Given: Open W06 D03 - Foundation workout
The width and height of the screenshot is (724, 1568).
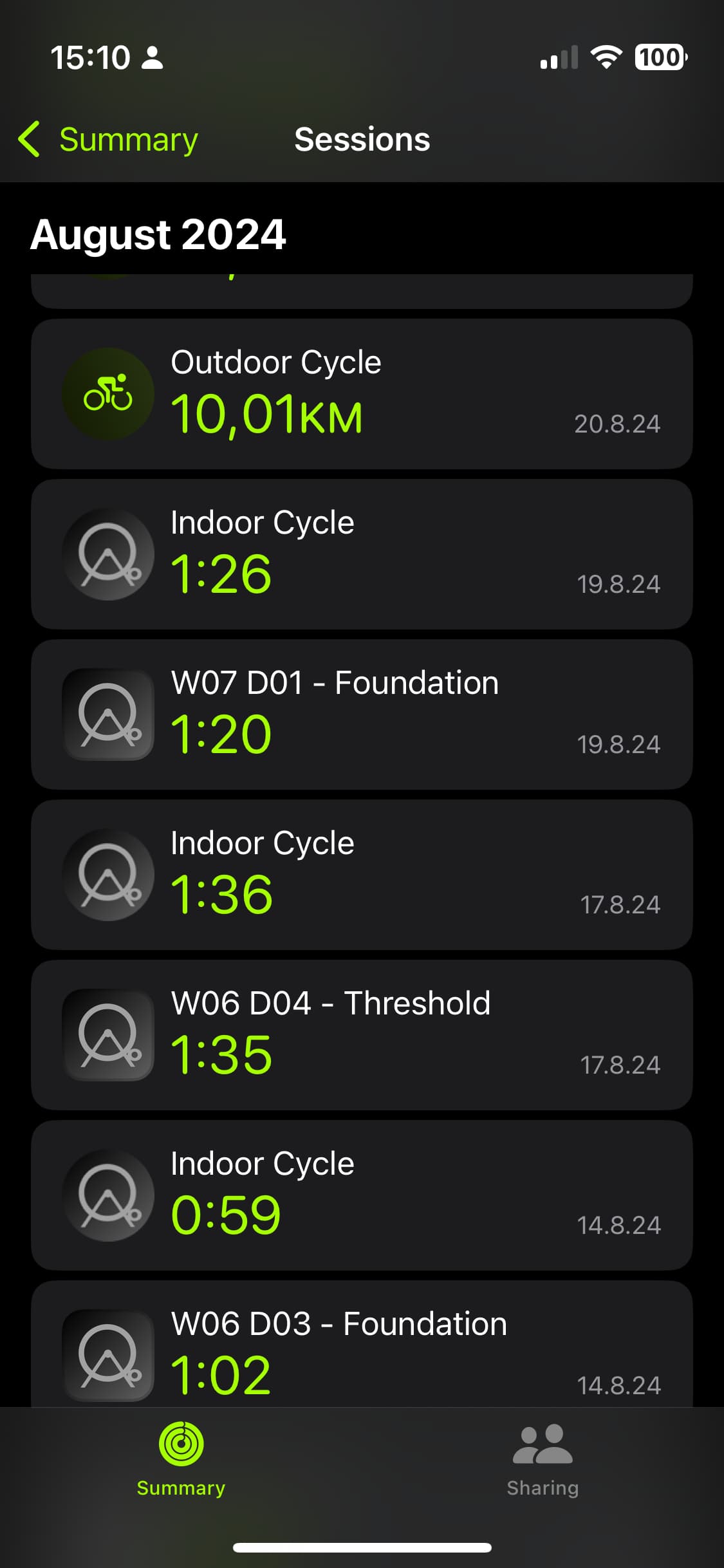Looking at the screenshot, I should click(x=362, y=1344).
